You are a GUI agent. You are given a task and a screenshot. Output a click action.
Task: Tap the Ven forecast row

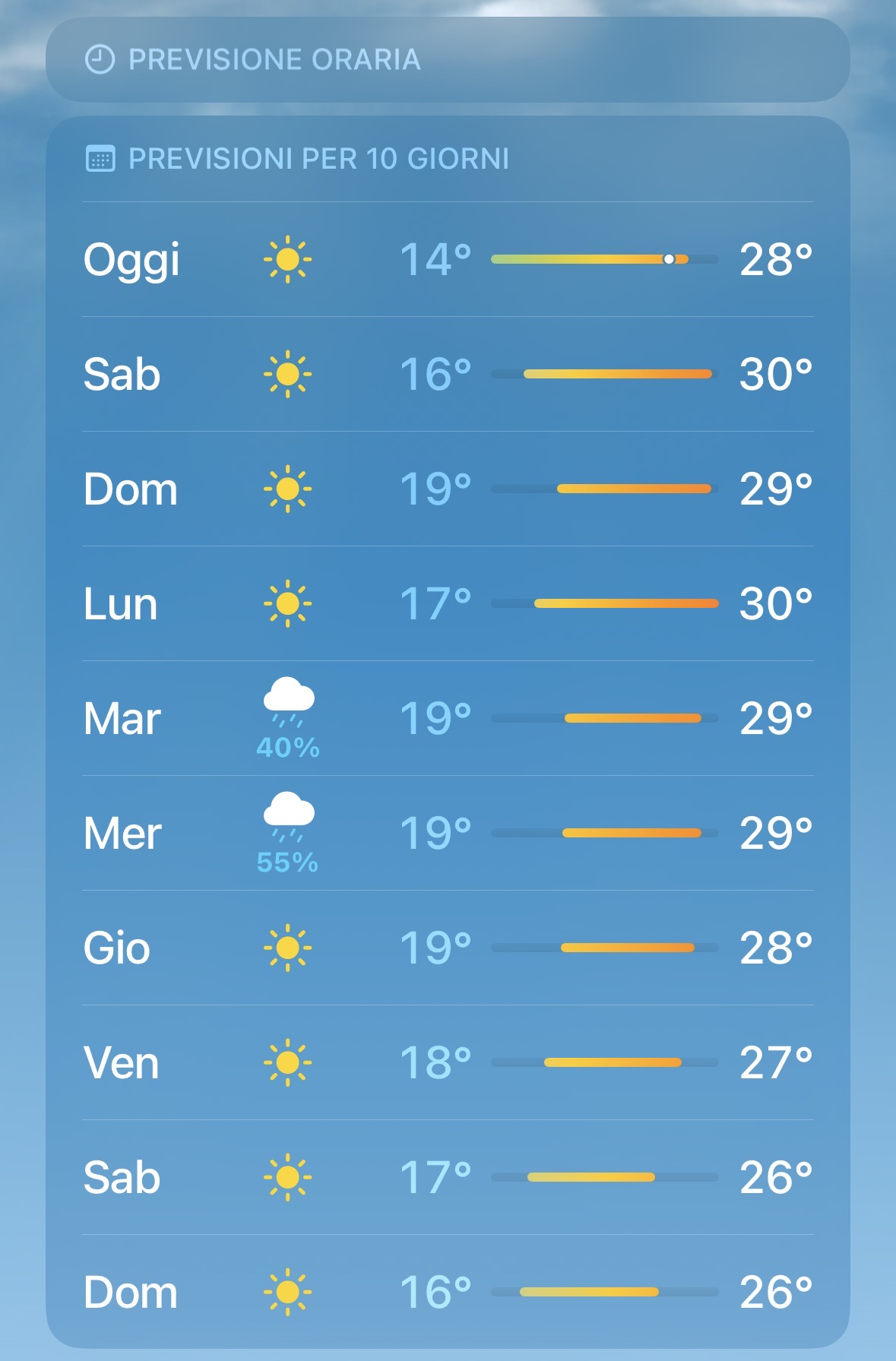click(x=448, y=1062)
